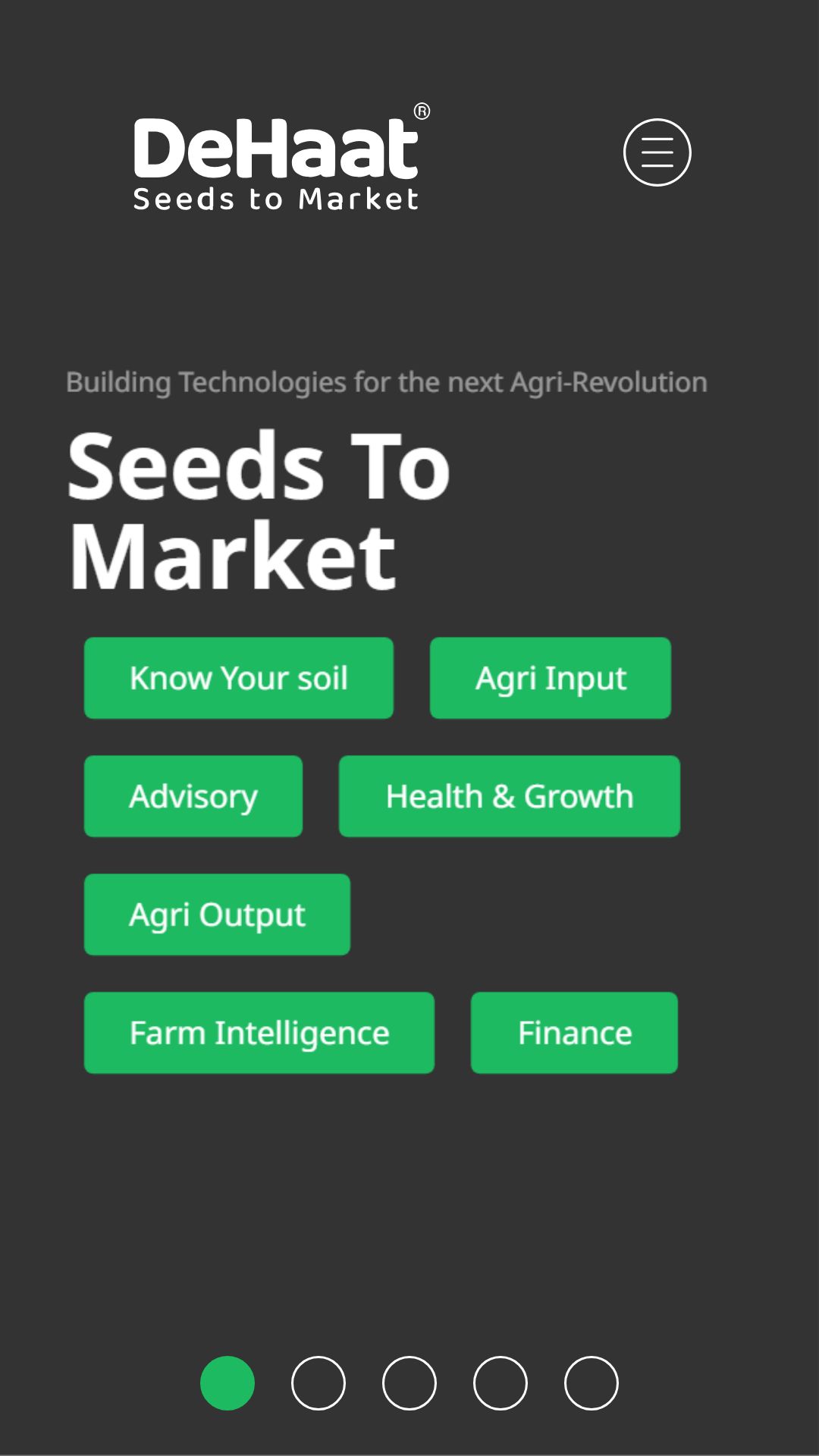Open Farm Intelligence
The image size is (819, 1456).
(x=259, y=1033)
